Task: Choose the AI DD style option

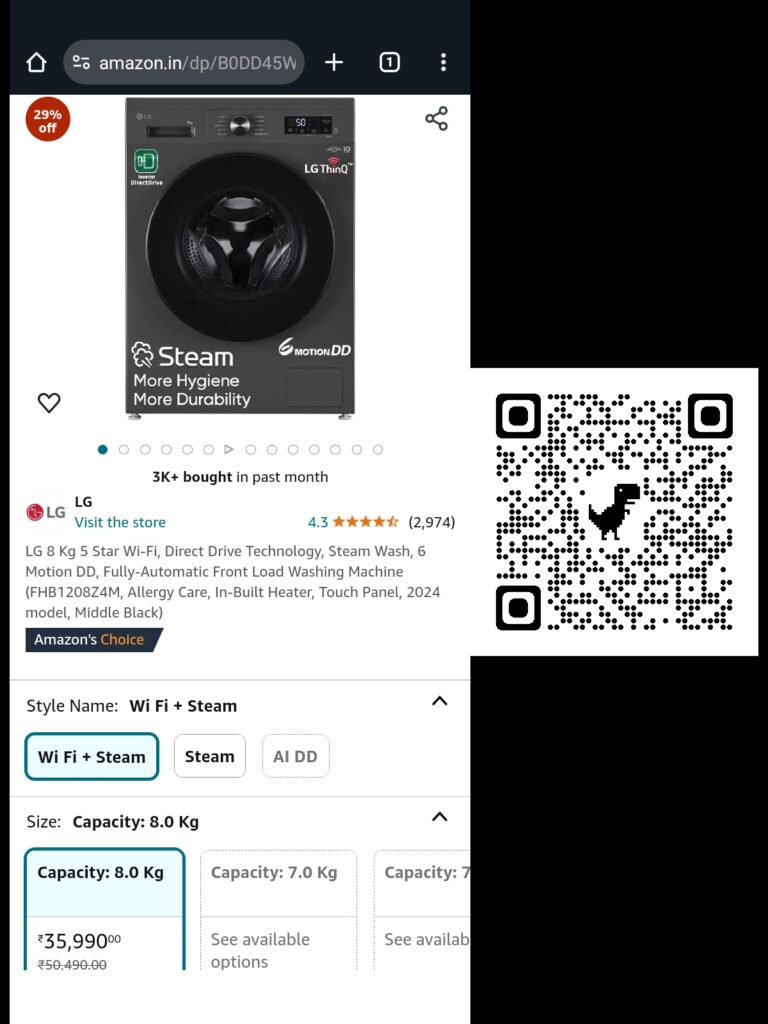Action: coord(295,757)
